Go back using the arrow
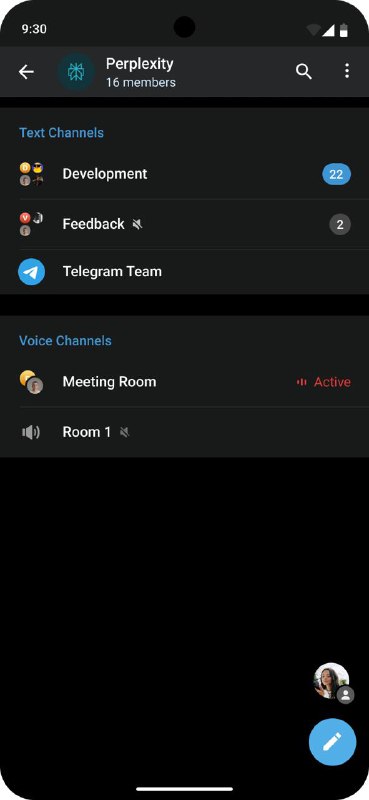This screenshot has width=369, height=800. pyautogui.click(x=26, y=72)
